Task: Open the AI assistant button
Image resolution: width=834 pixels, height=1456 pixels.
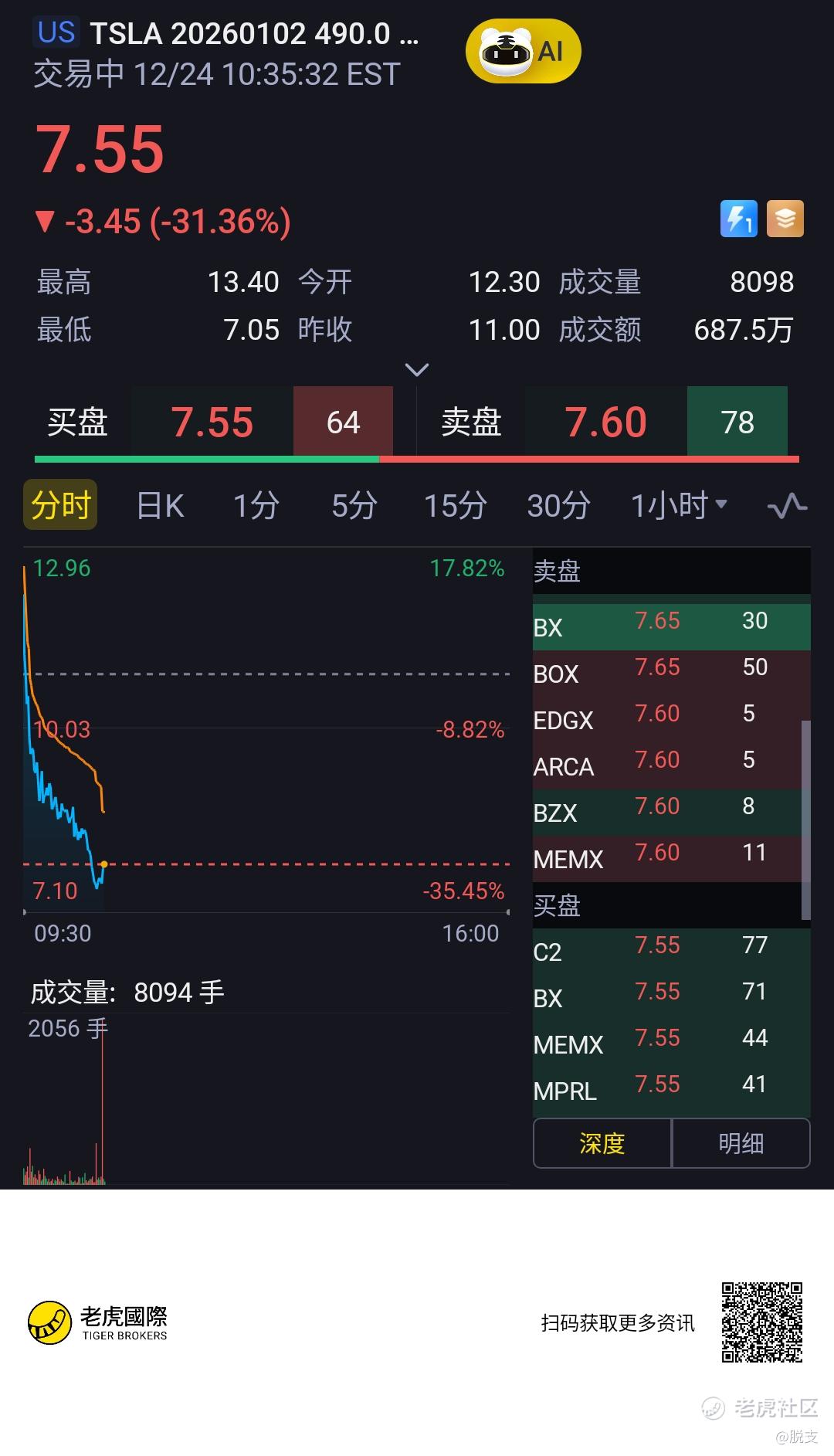Action: click(x=523, y=52)
